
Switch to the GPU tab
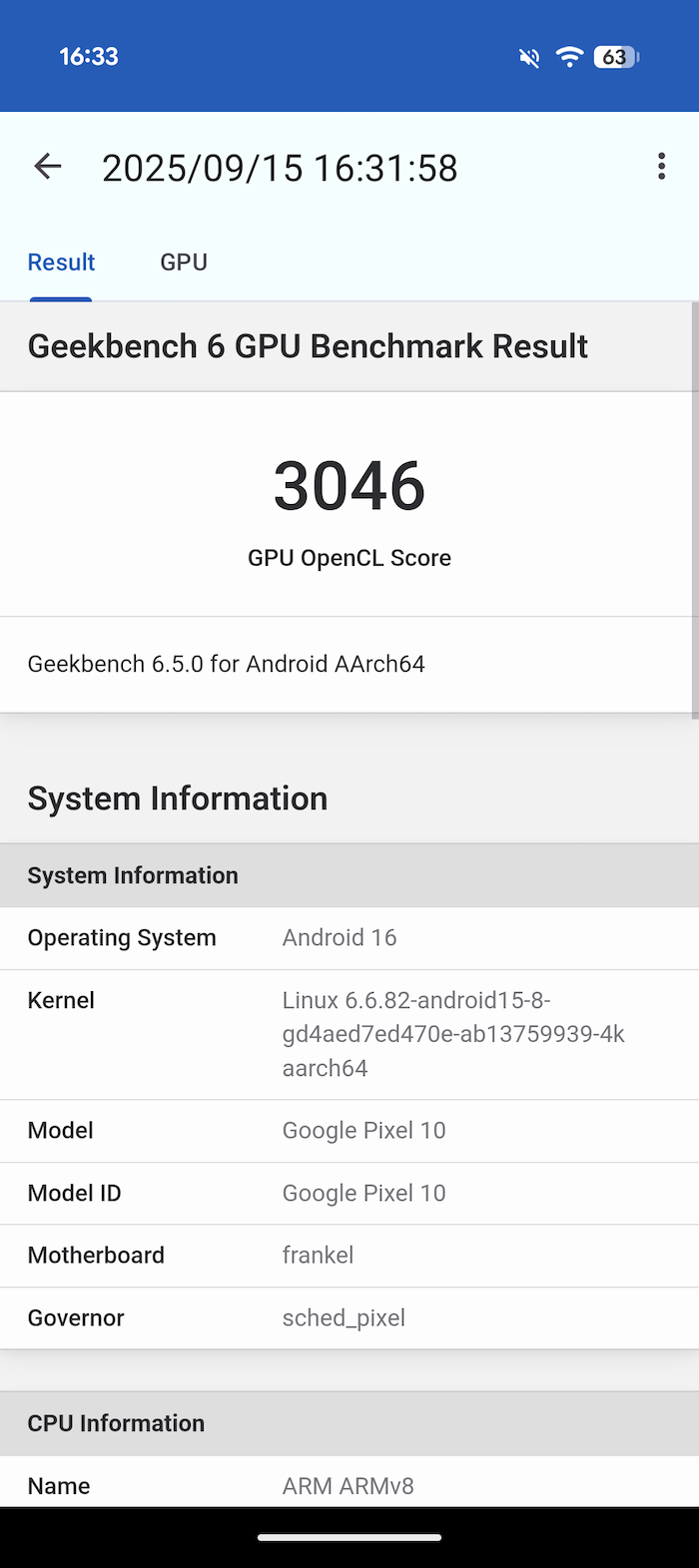(x=184, y=262)
